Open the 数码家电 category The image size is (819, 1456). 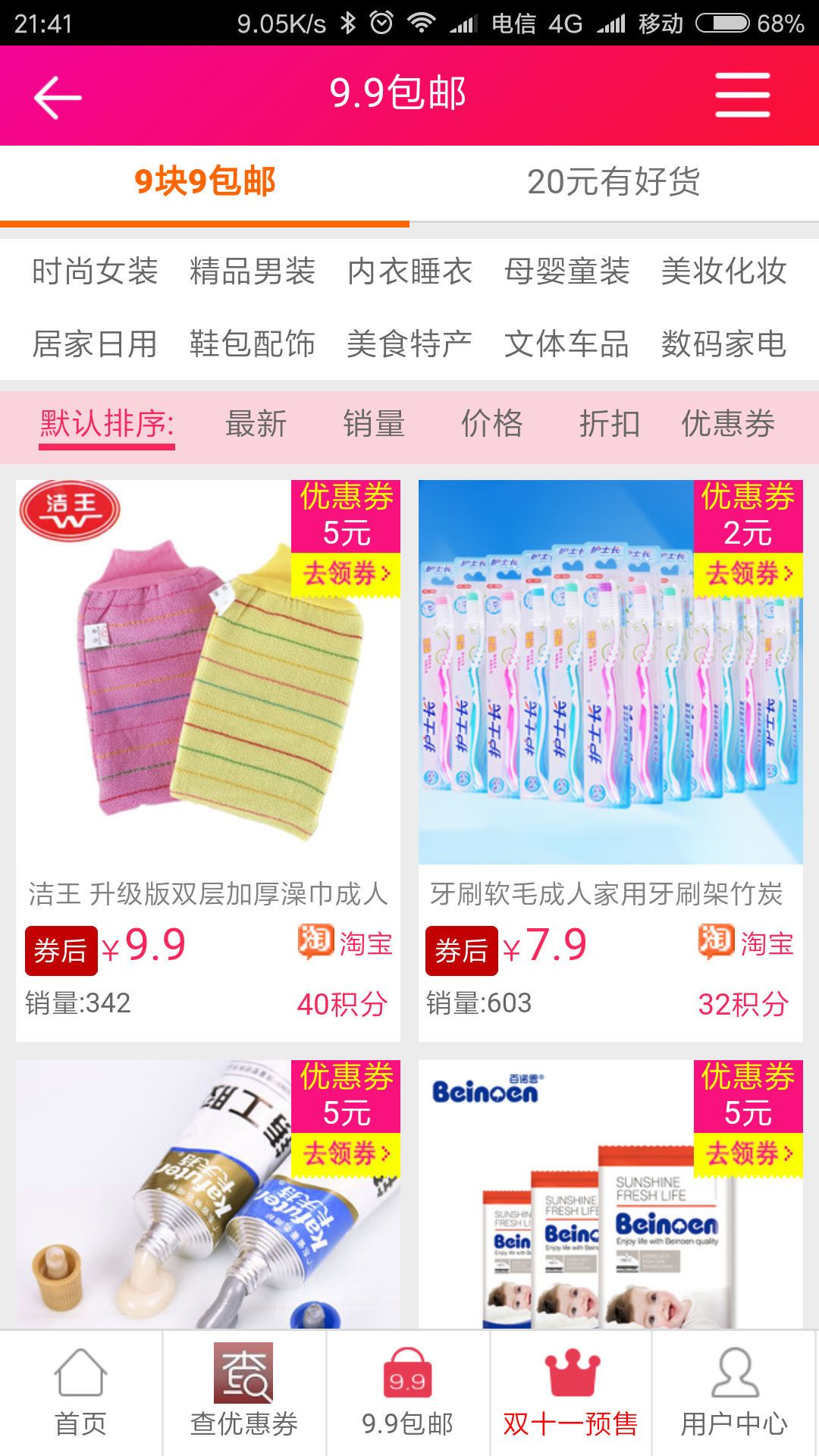point(723,344)
